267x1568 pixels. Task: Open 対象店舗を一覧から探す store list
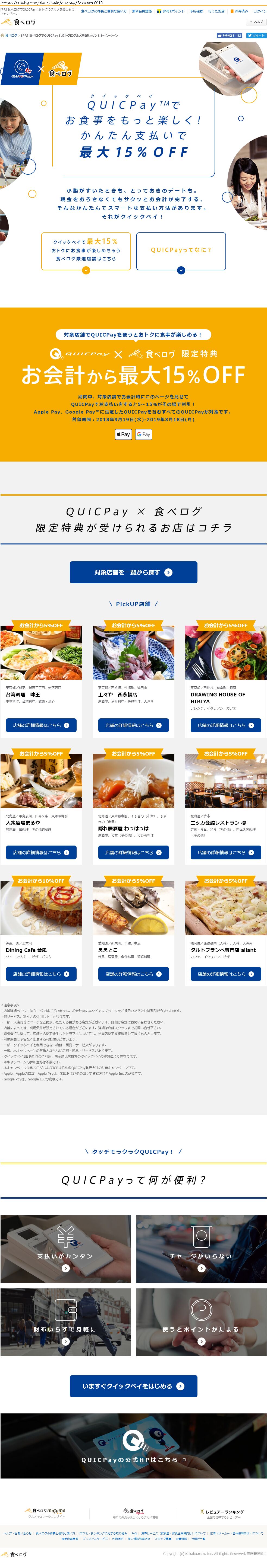pyautogui.click(x=134, y=572)
